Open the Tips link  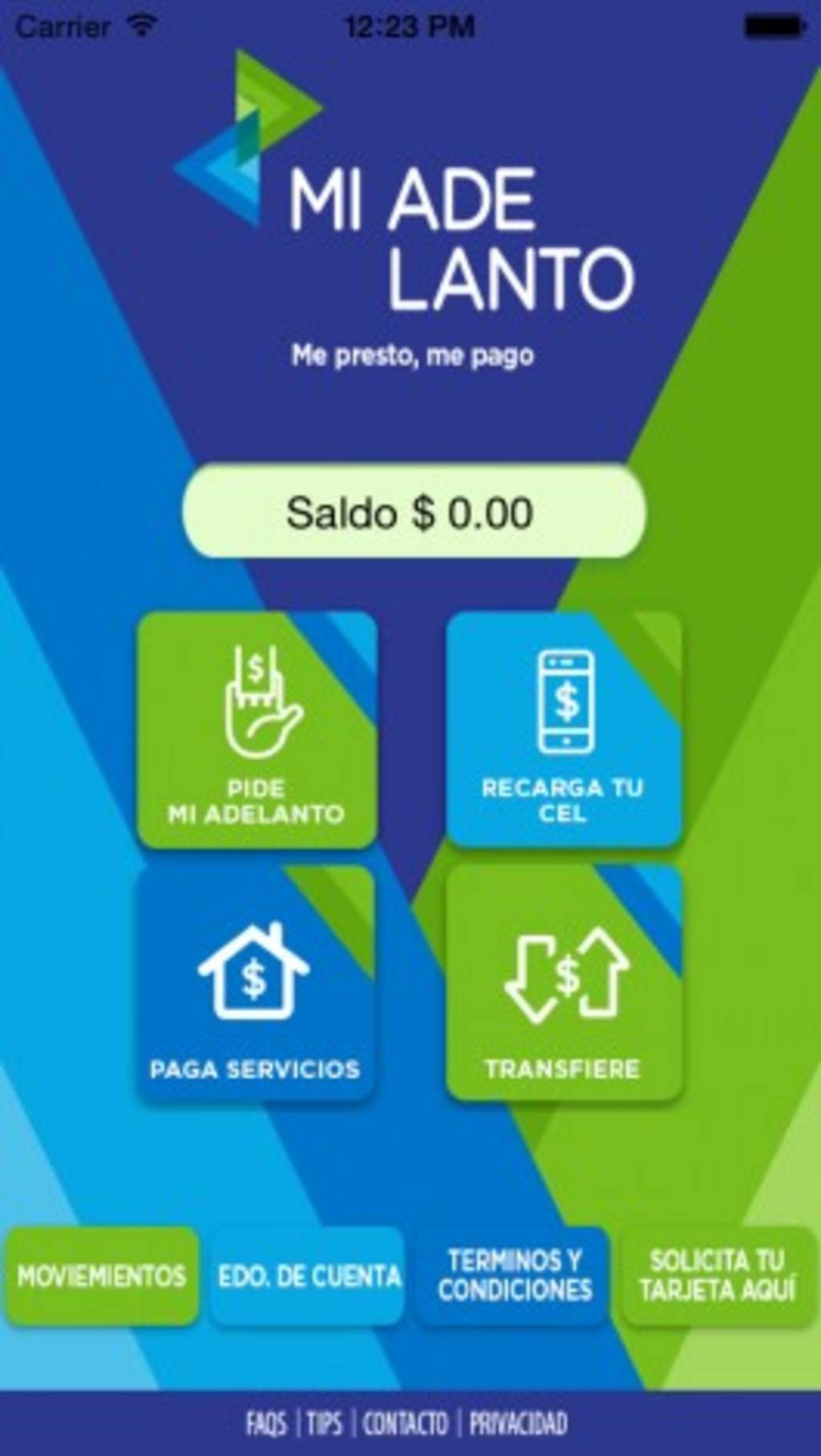325,1424
